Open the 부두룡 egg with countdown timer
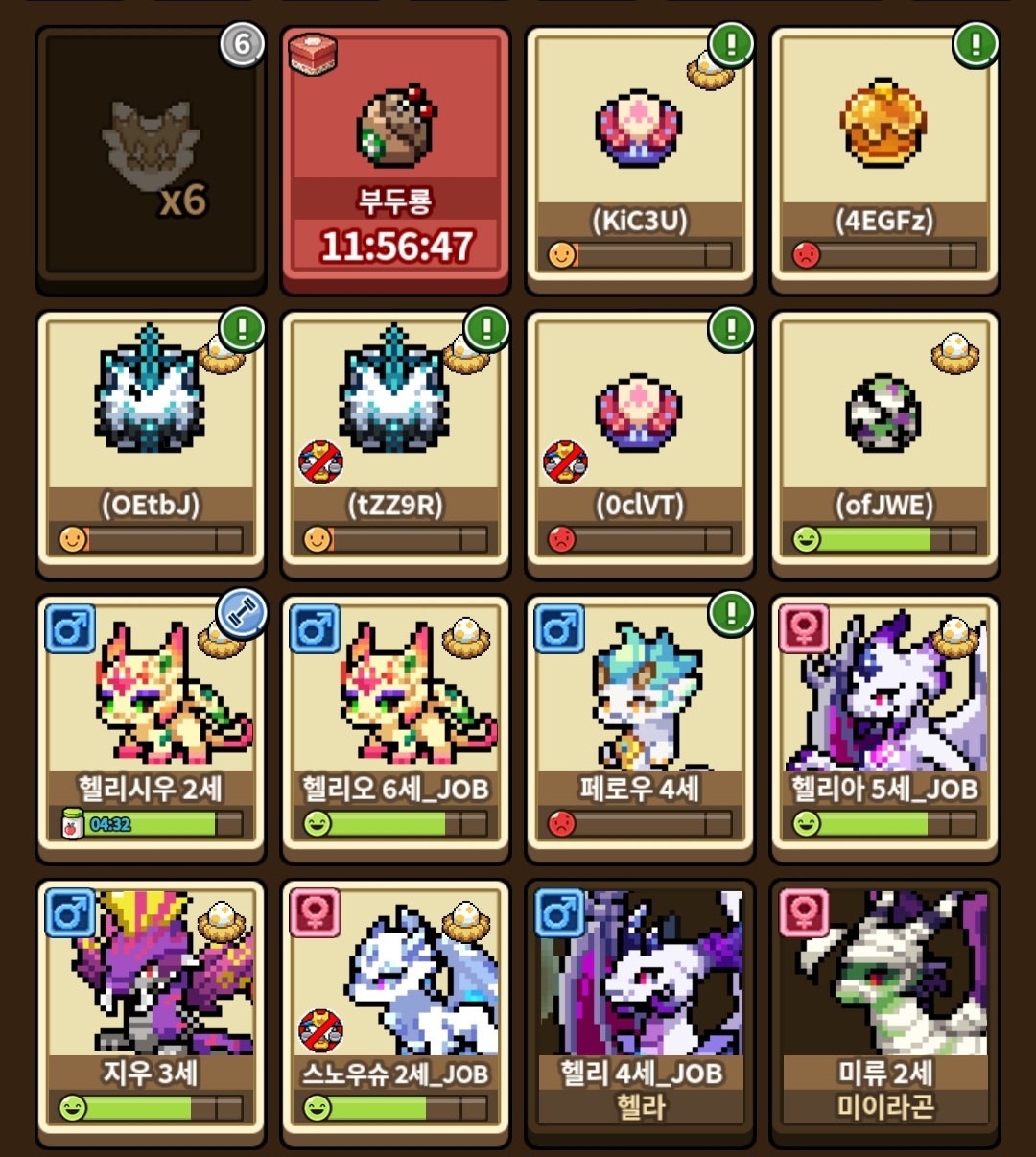The image size is (1036, 1157). [395, 158]
